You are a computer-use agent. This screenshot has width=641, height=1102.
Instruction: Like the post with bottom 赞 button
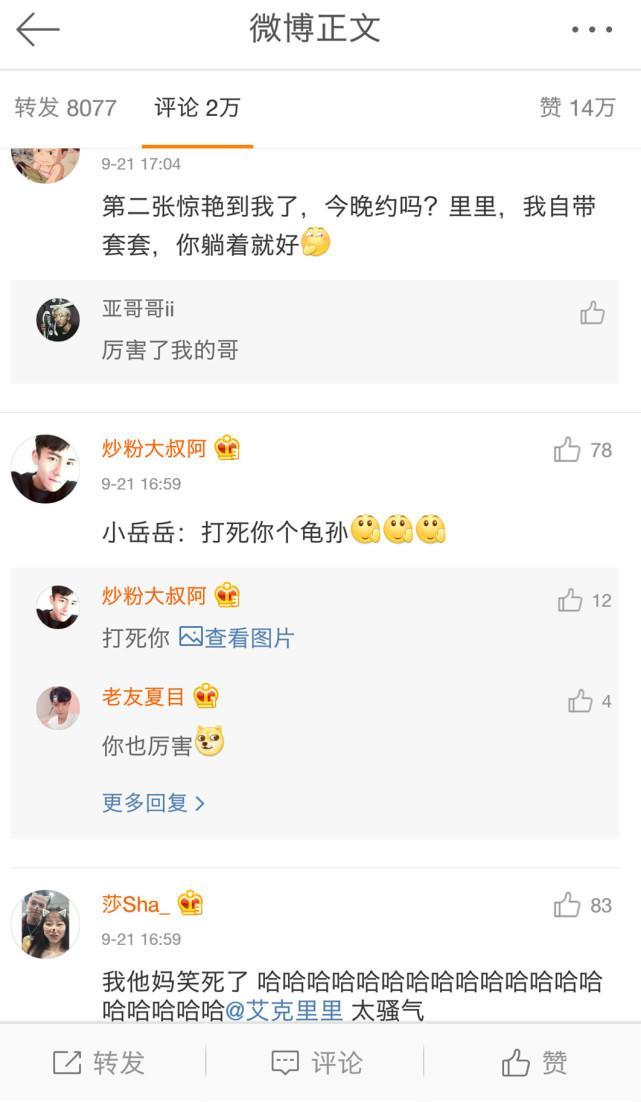[535, 1062]
